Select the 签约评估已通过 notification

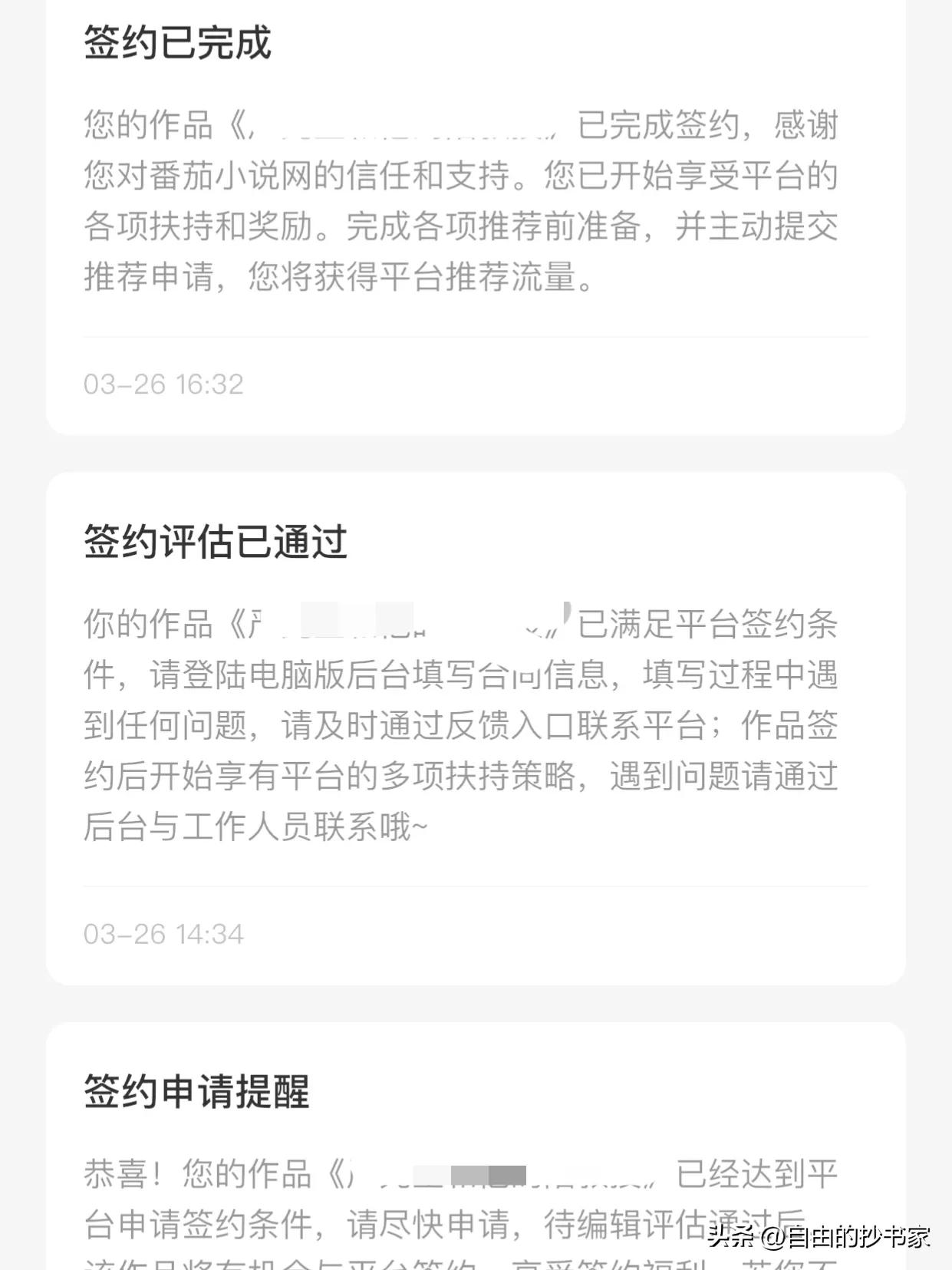point(476,729)
